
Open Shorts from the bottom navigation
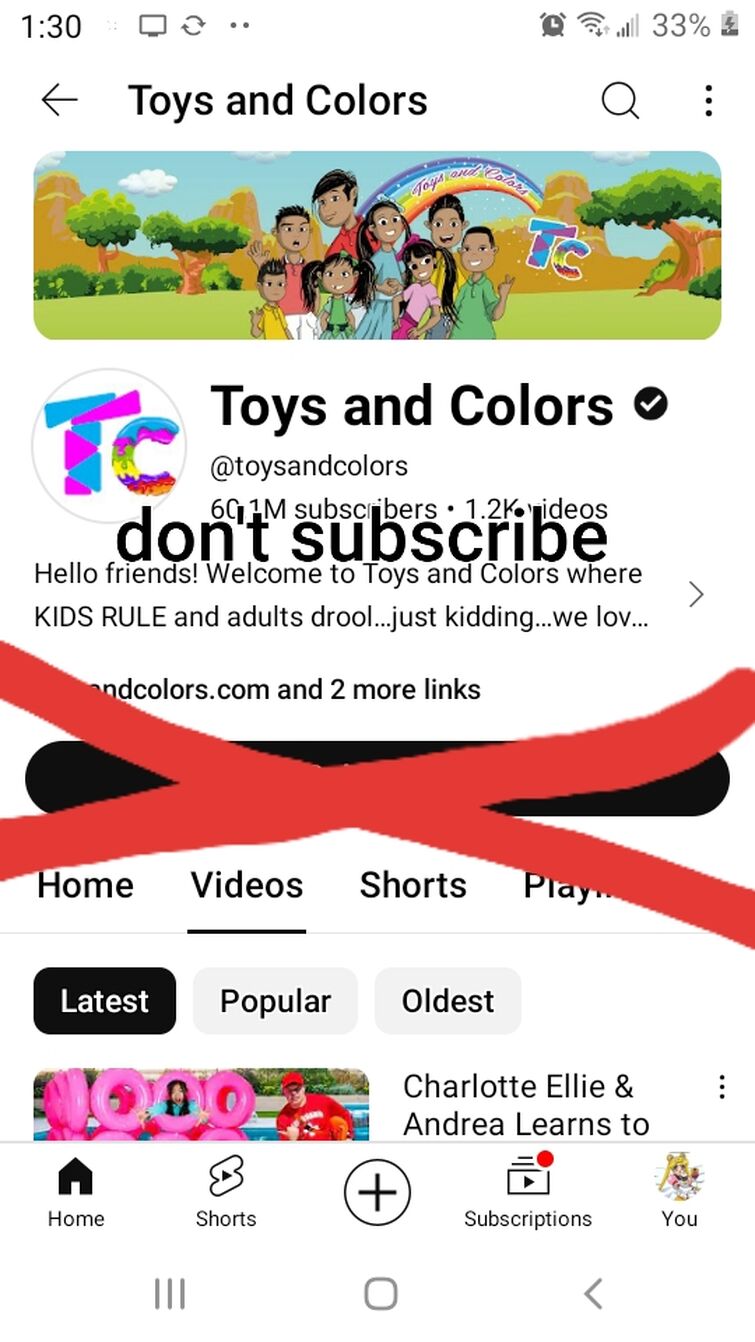tap(226, 1193)
